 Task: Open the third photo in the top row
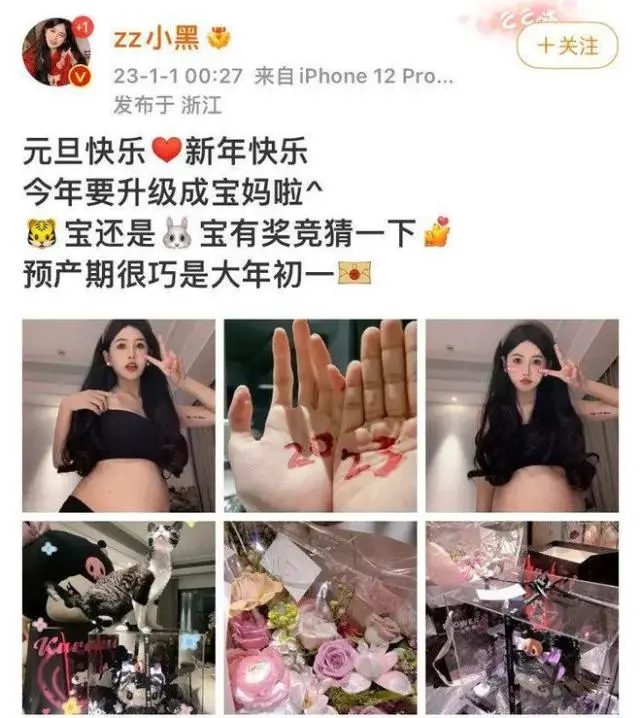[x=521, y=415]
